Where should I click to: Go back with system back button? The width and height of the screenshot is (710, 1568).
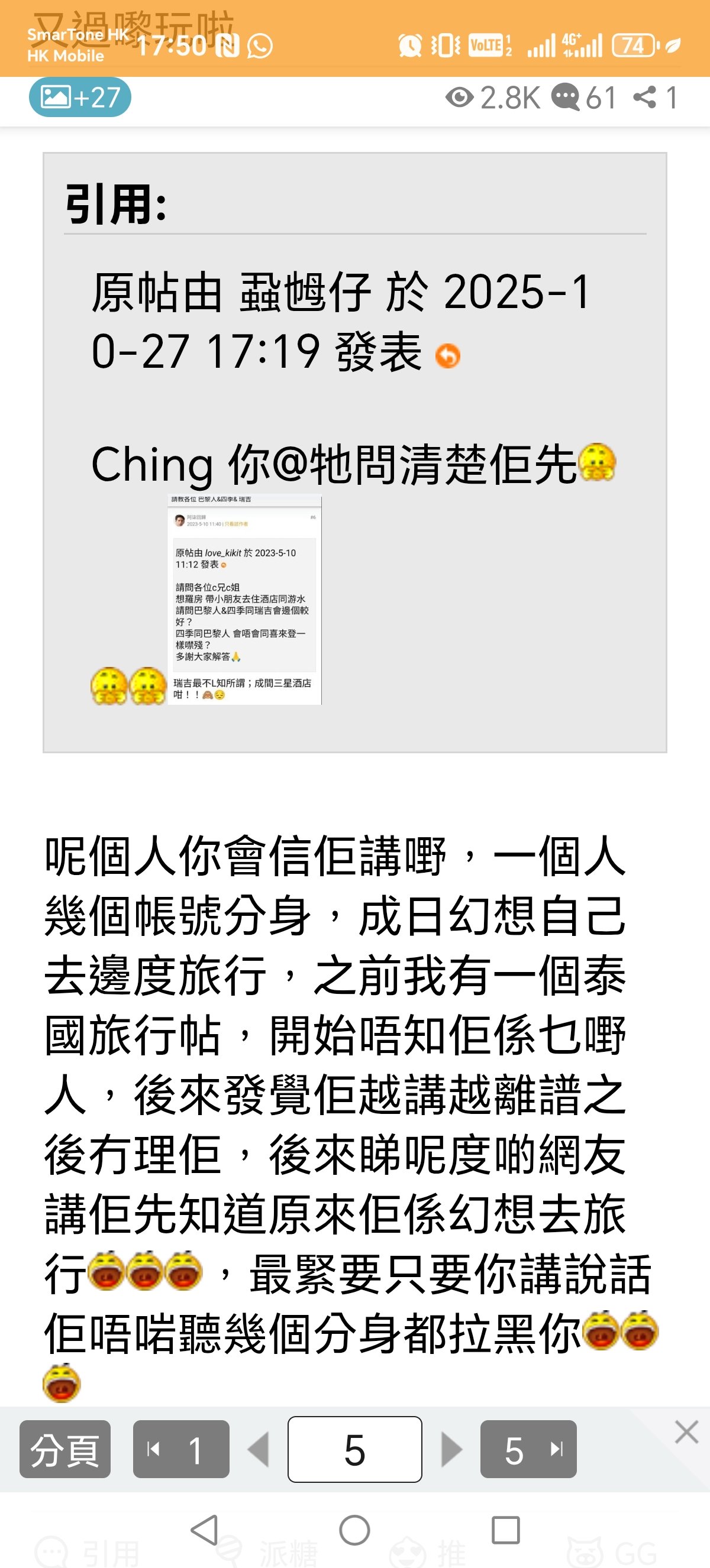205,1530
